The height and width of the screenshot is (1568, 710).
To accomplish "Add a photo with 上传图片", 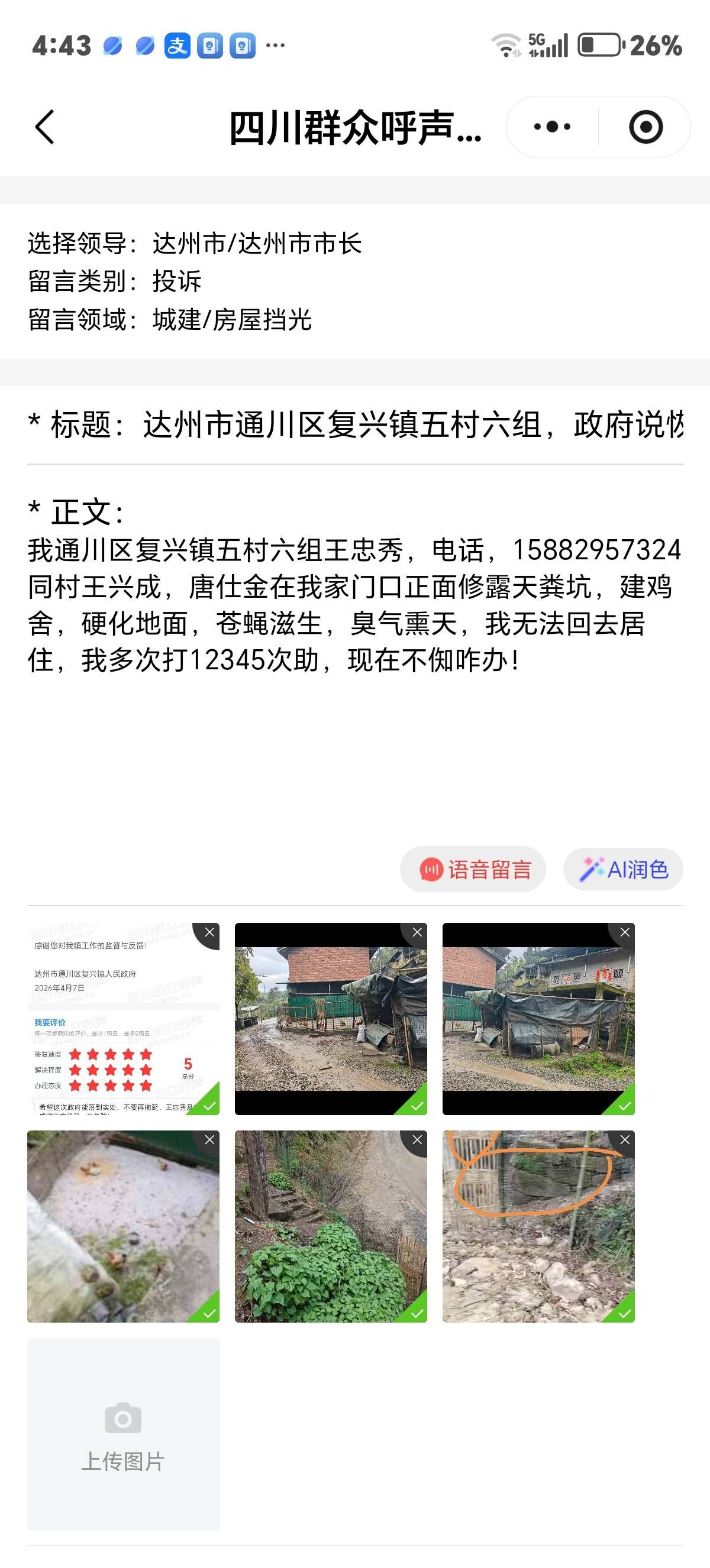I will (x=123, y=1433).
